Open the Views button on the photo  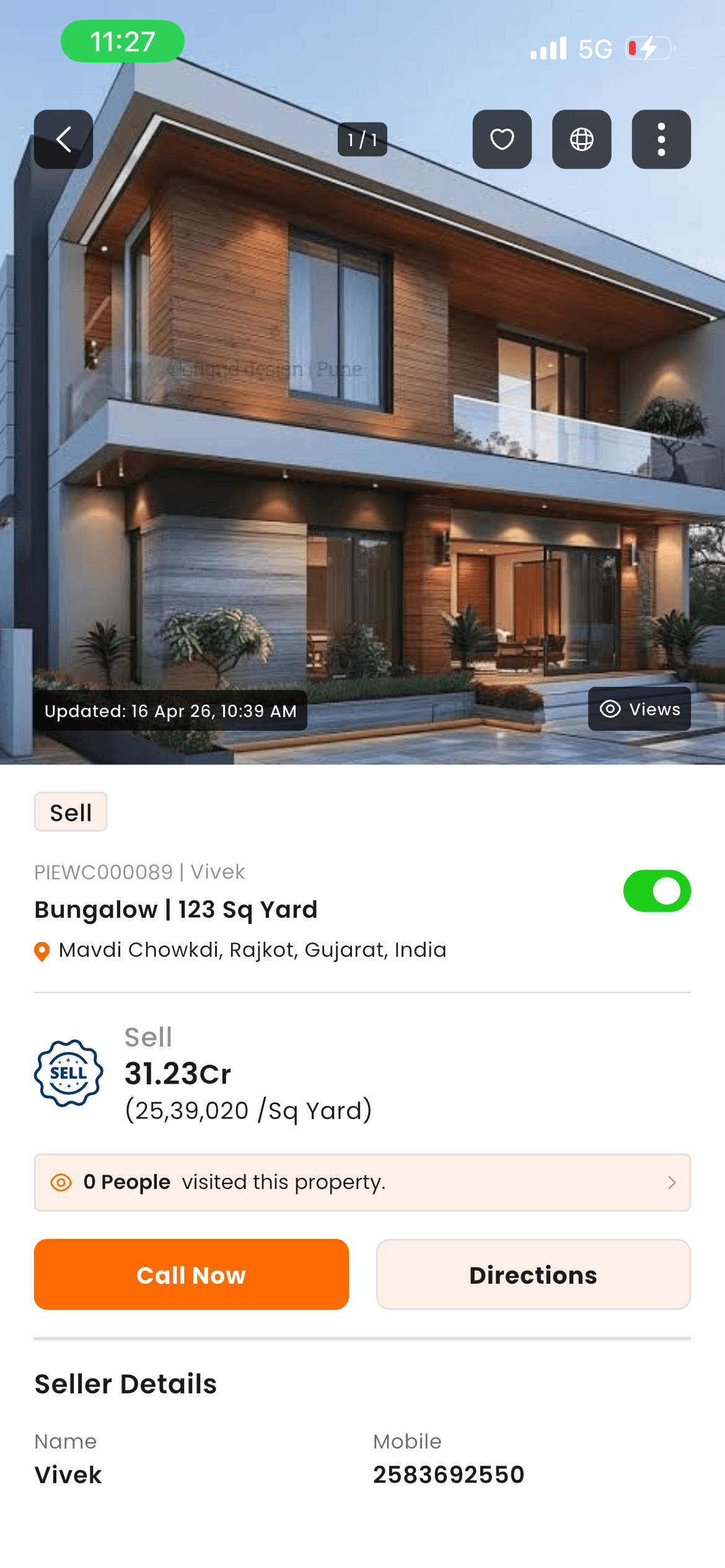[639, 709]
